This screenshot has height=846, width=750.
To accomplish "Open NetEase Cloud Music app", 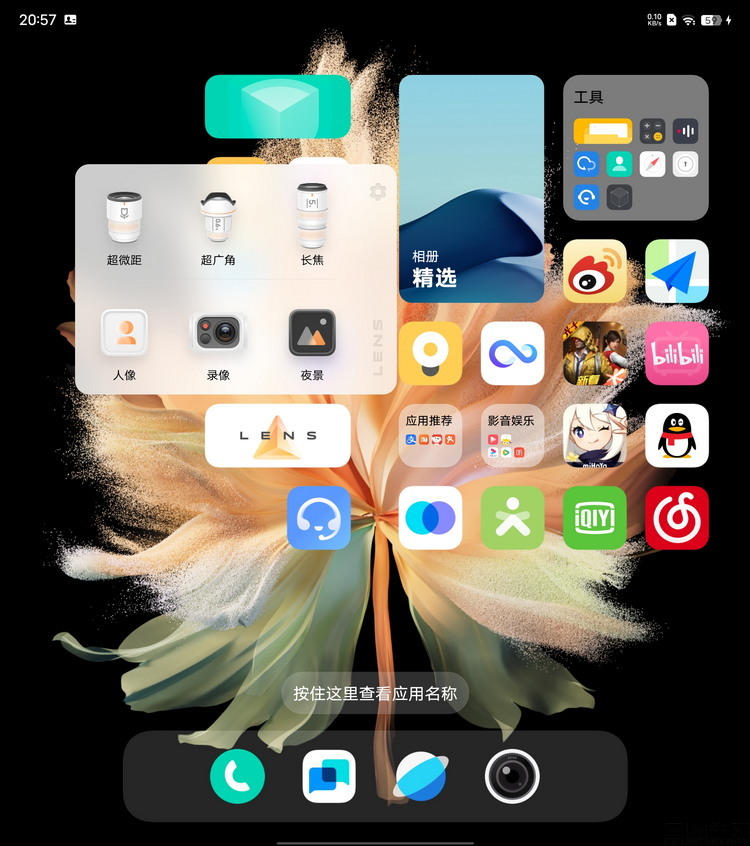I will [676, 518].
